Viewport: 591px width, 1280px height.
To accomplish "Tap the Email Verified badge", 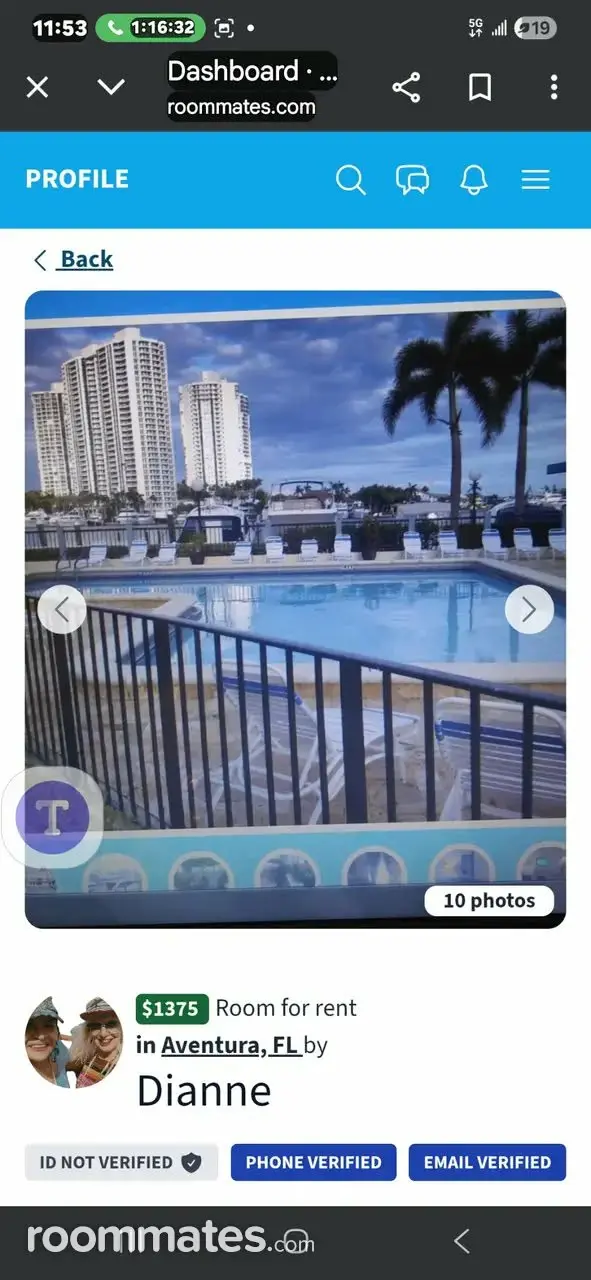I will 487,1162.
